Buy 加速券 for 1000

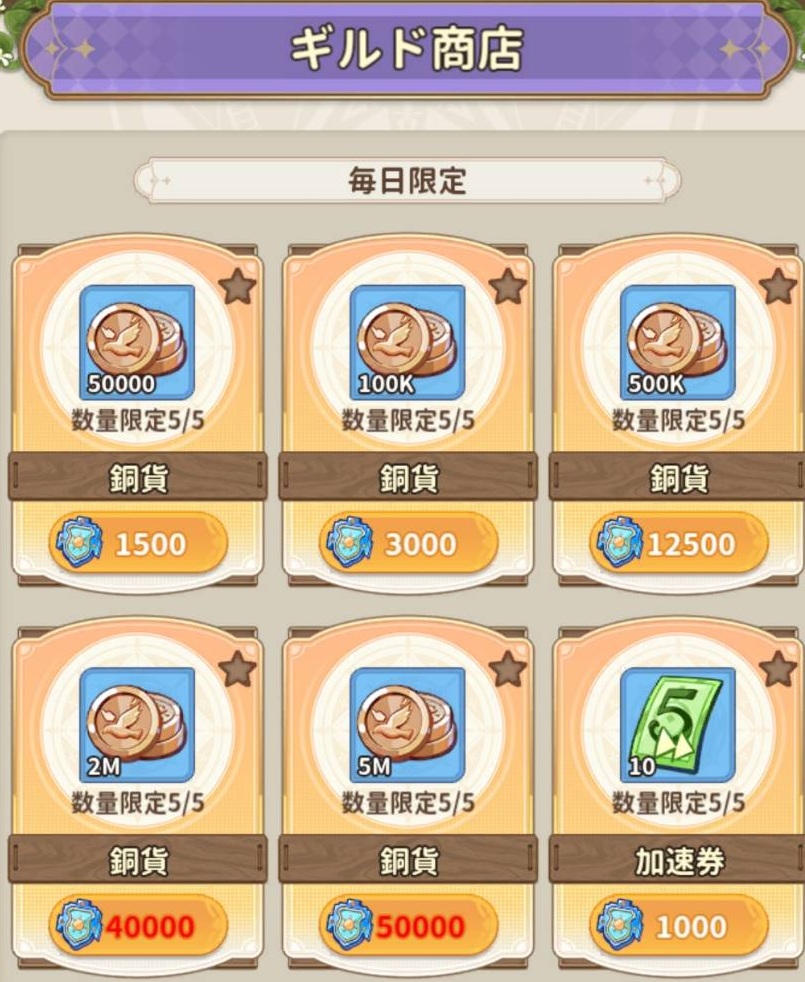click(x=678, y=926)
